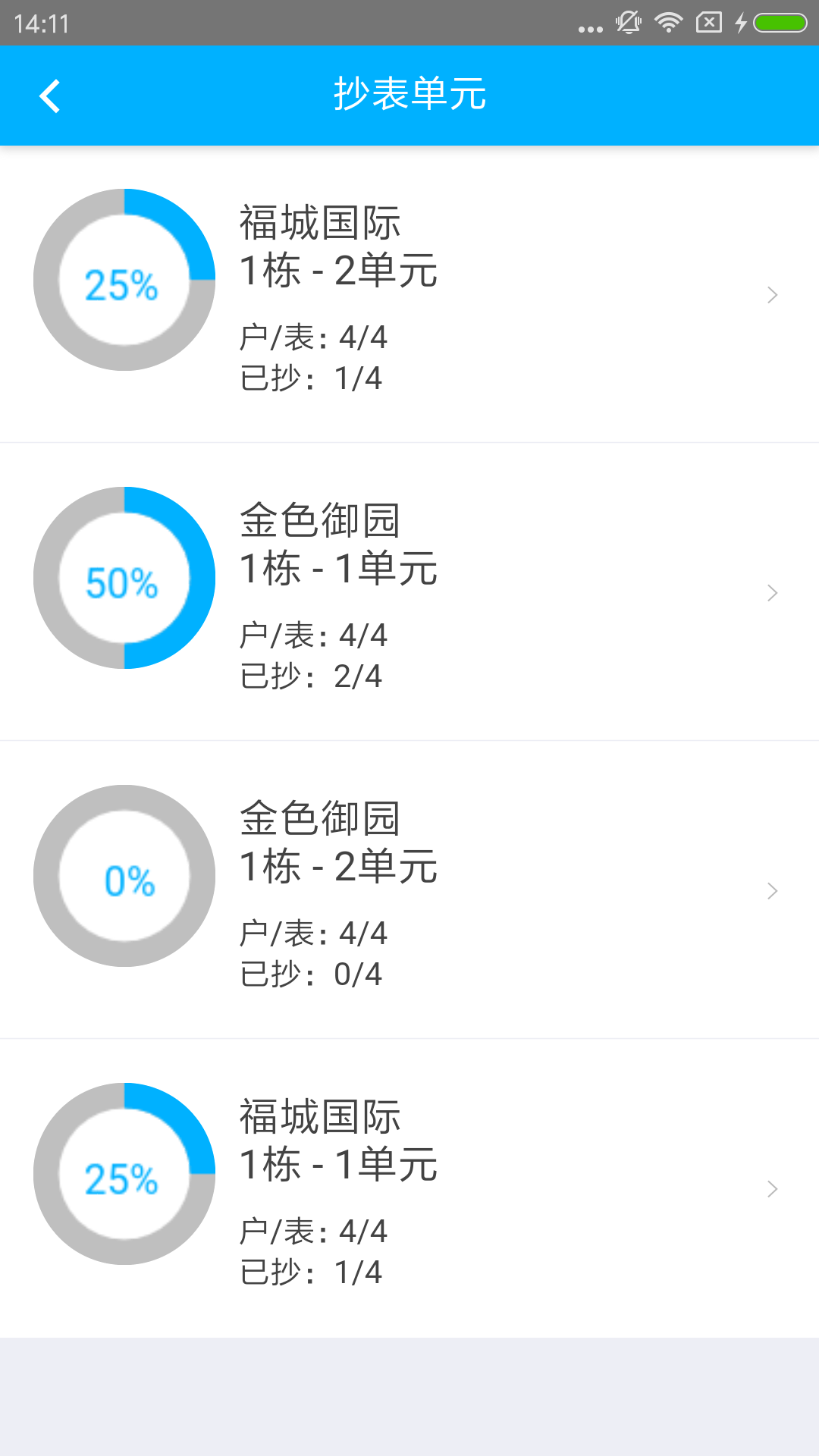Tap 户/表 4/4 under 金色御园 1栋-2单元
This screenshot has width=819, height=1456.
[x=312, y=933]
